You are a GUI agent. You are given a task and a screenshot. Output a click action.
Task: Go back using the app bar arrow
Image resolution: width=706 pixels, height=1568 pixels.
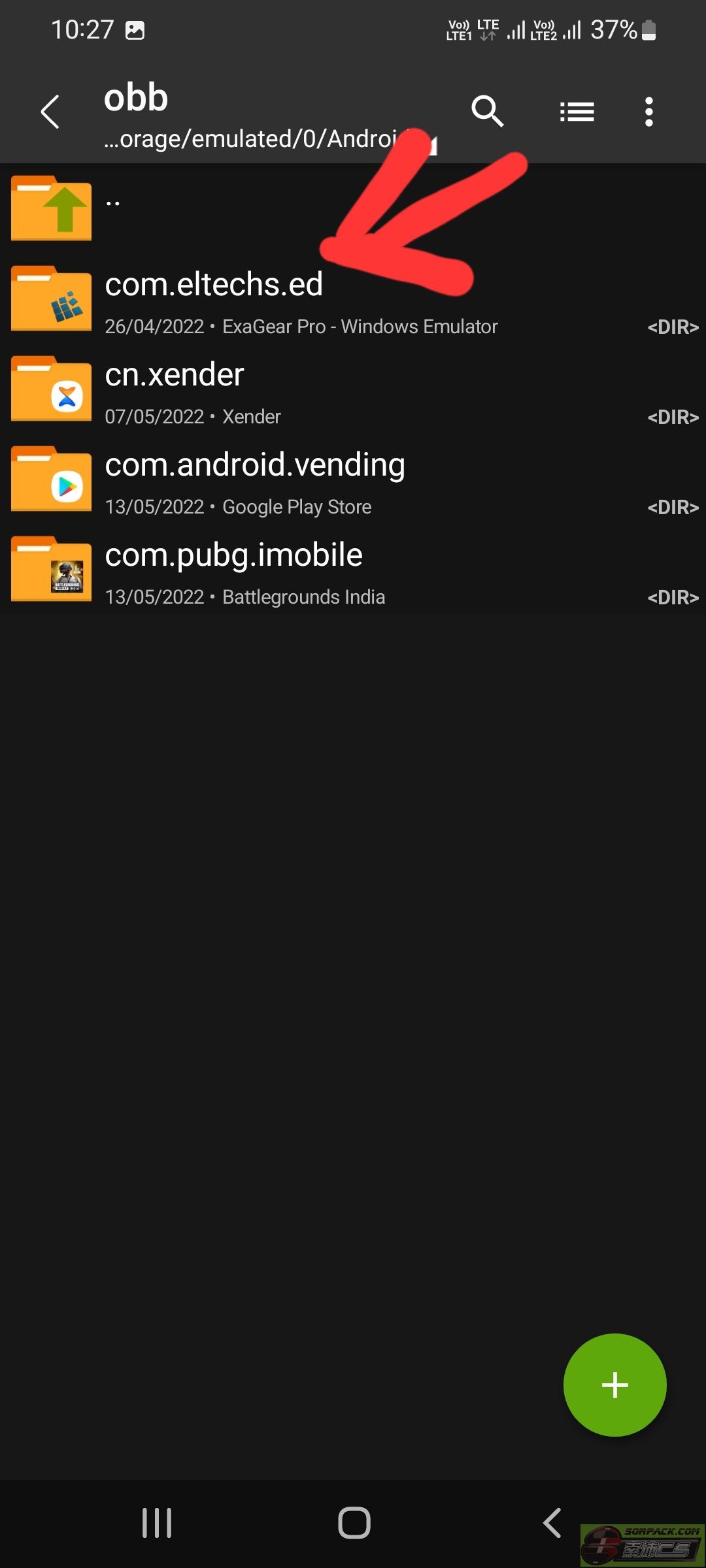[x=50, y=112]
